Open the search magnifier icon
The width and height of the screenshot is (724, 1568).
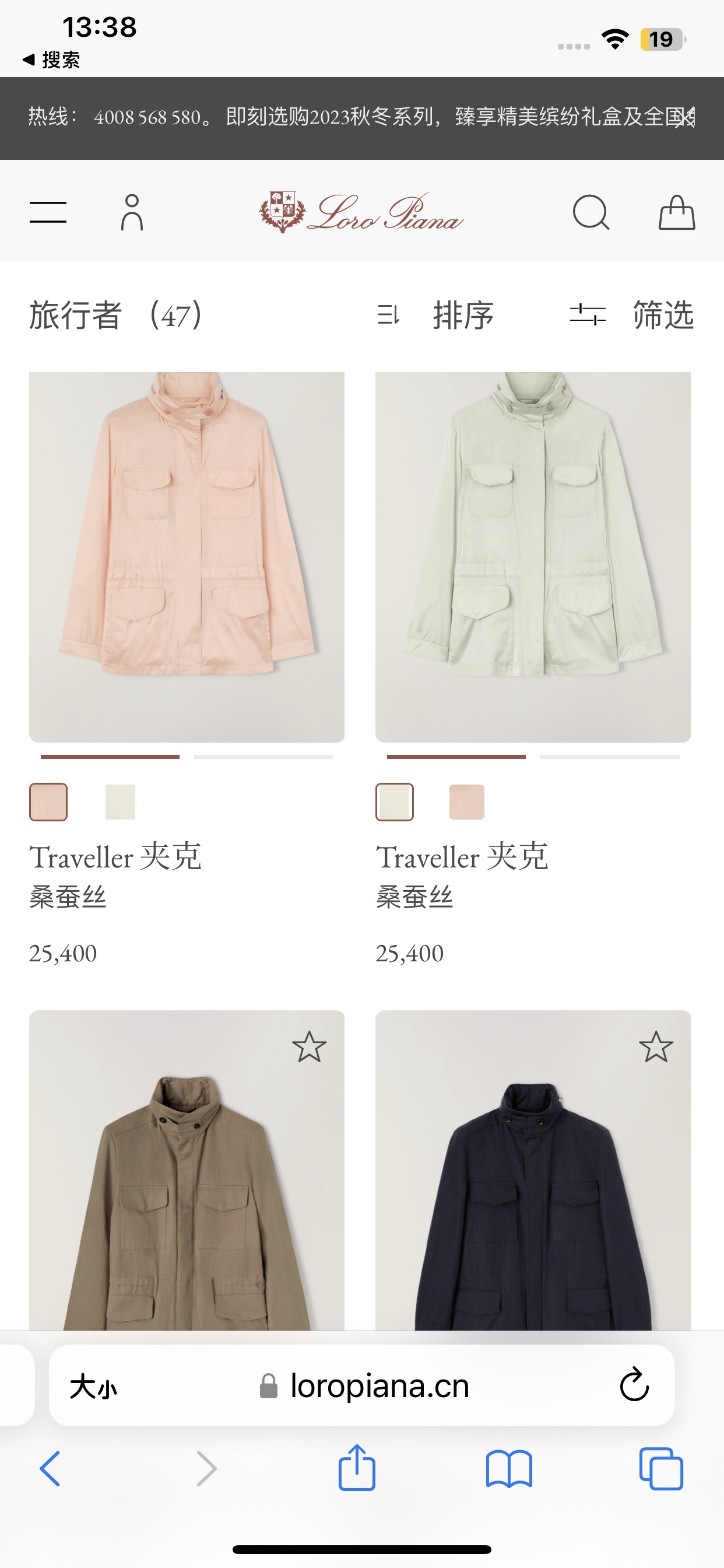pos(591,212)
